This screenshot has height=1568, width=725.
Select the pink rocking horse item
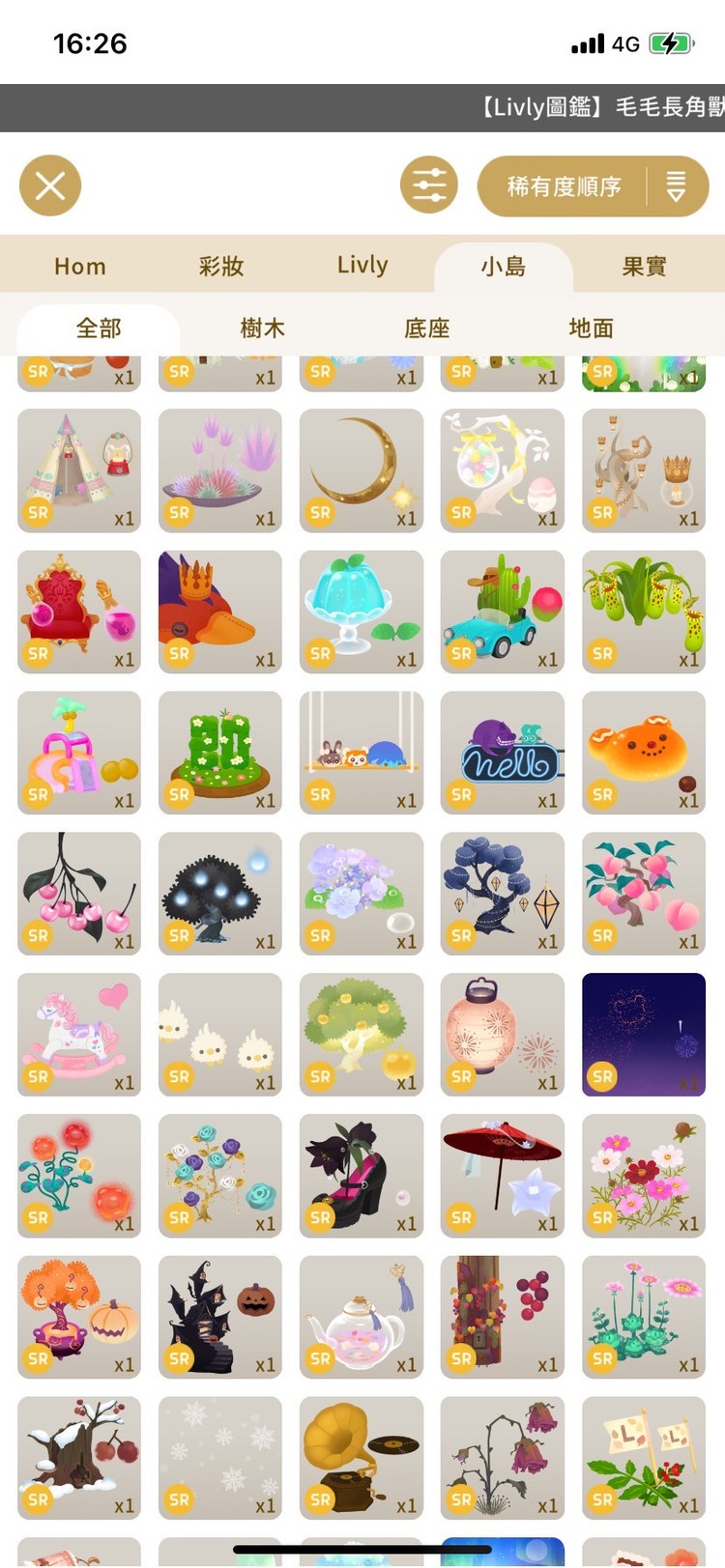[x=79, y=1035]
